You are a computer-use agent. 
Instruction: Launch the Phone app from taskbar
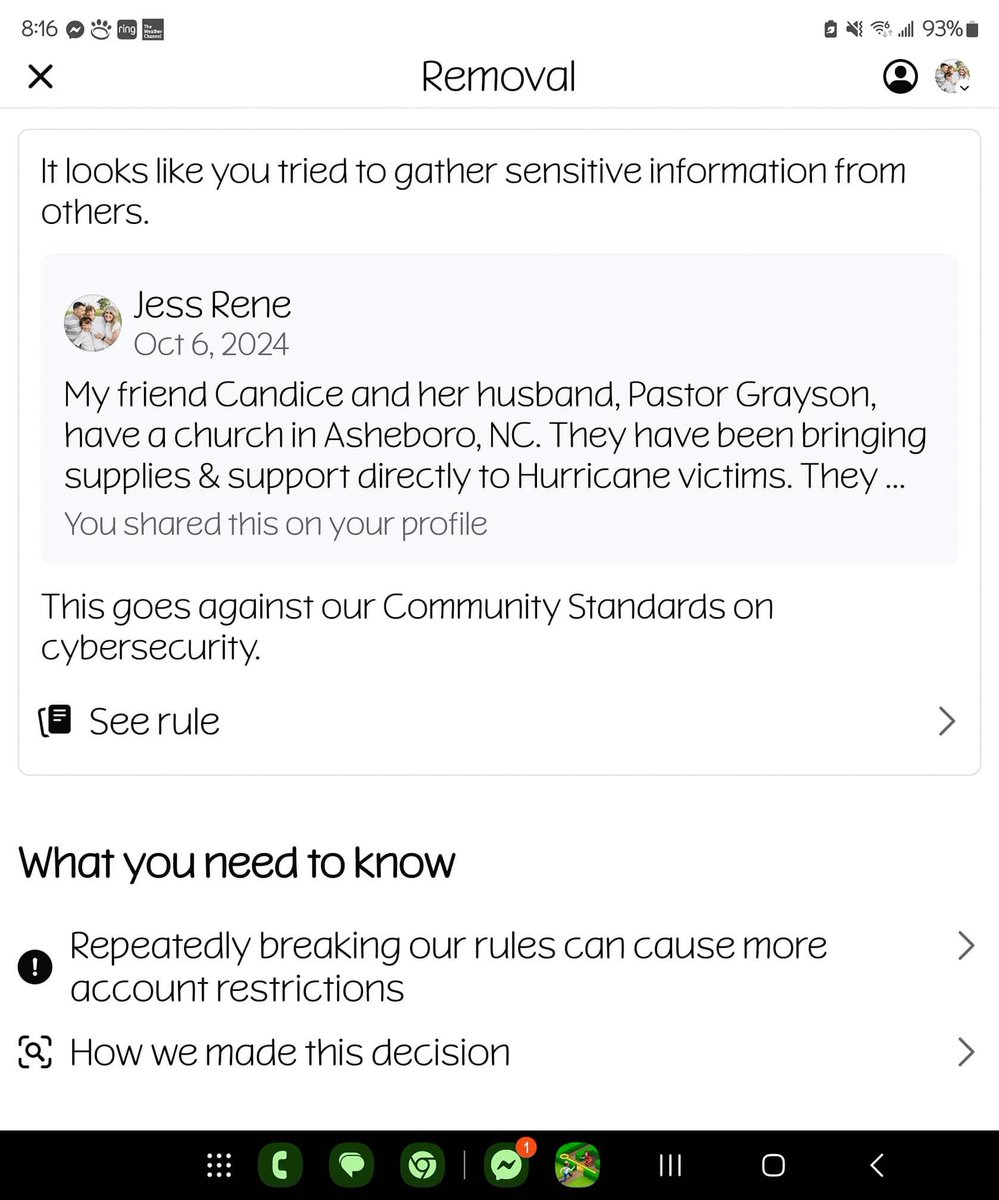point(280,1165)
